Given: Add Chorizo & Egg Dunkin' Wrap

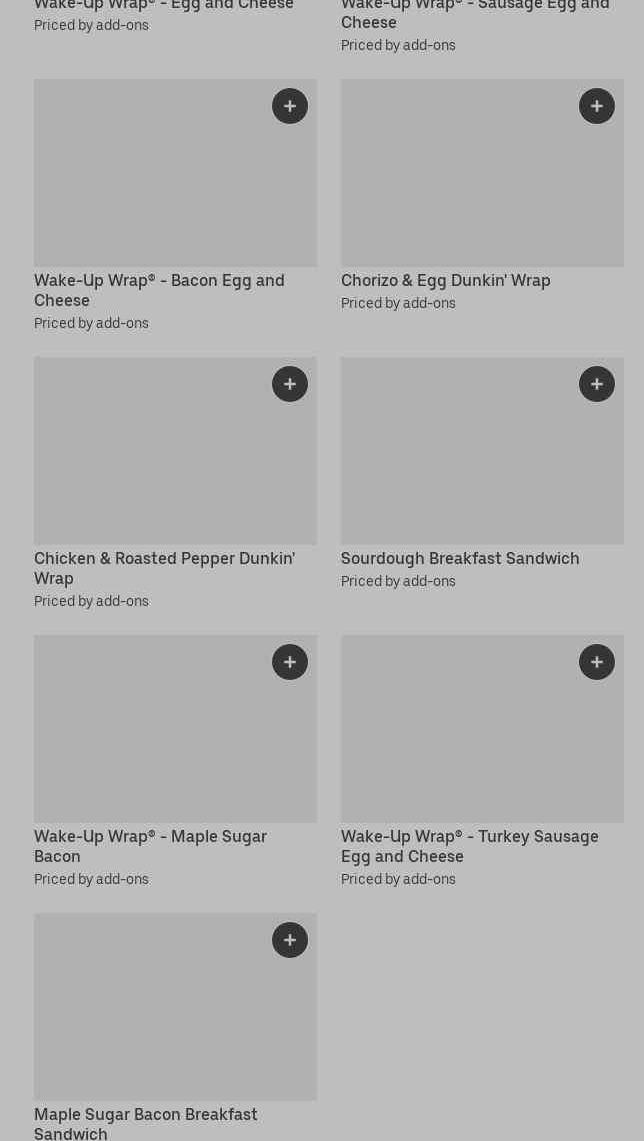Looking at the screenshot, I should coord(597,106).
